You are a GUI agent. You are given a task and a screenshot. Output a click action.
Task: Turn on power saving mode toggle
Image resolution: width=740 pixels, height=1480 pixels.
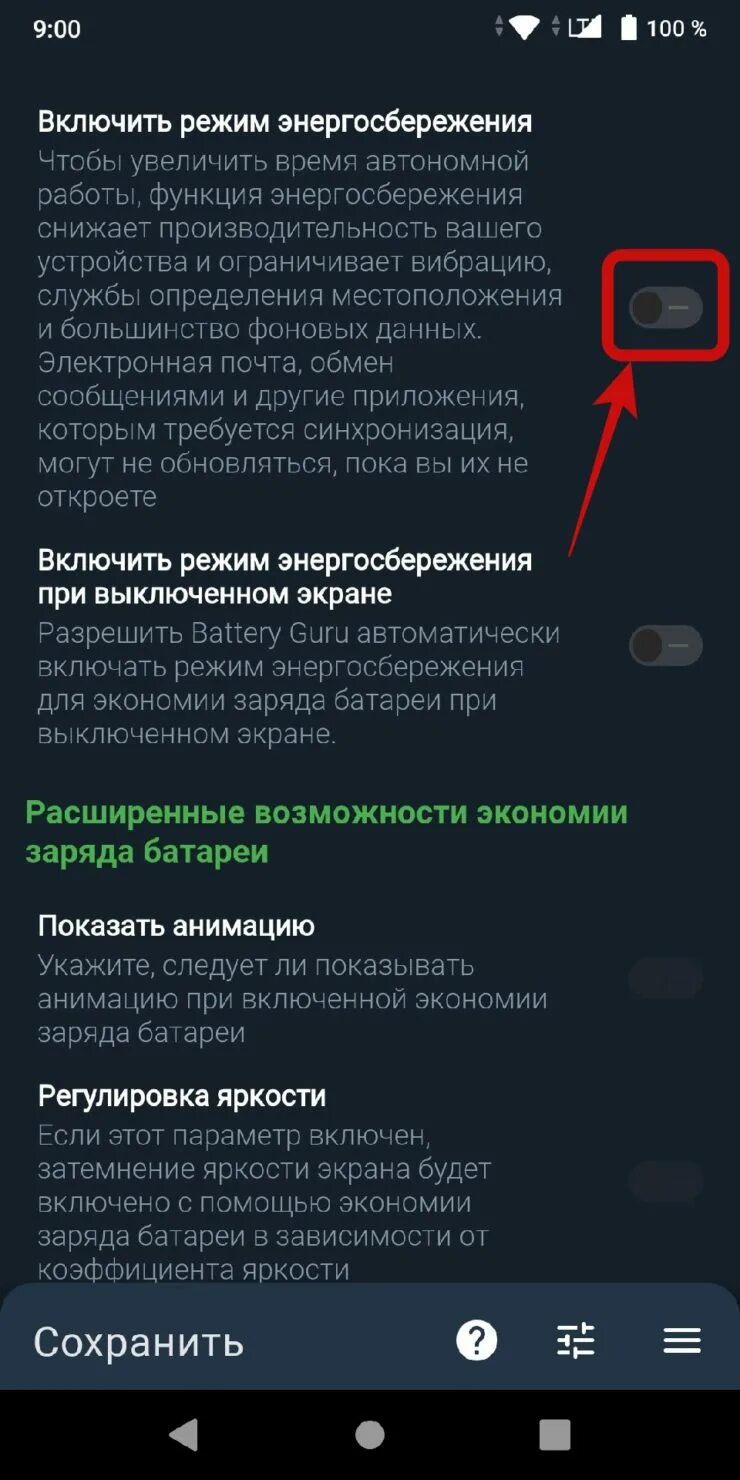click(x=666, y=308)
